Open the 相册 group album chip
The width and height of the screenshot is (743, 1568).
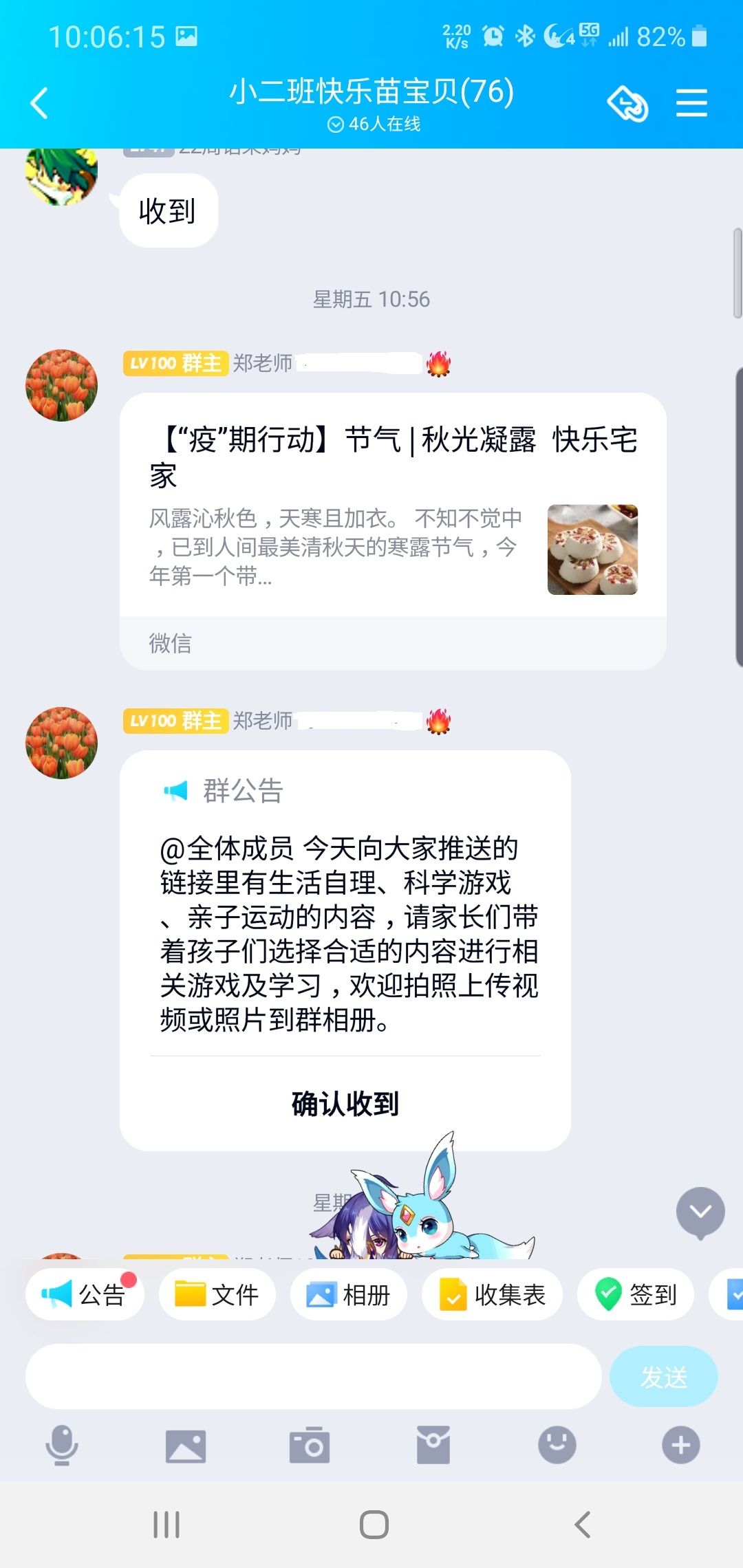[x=348, y=1295]
